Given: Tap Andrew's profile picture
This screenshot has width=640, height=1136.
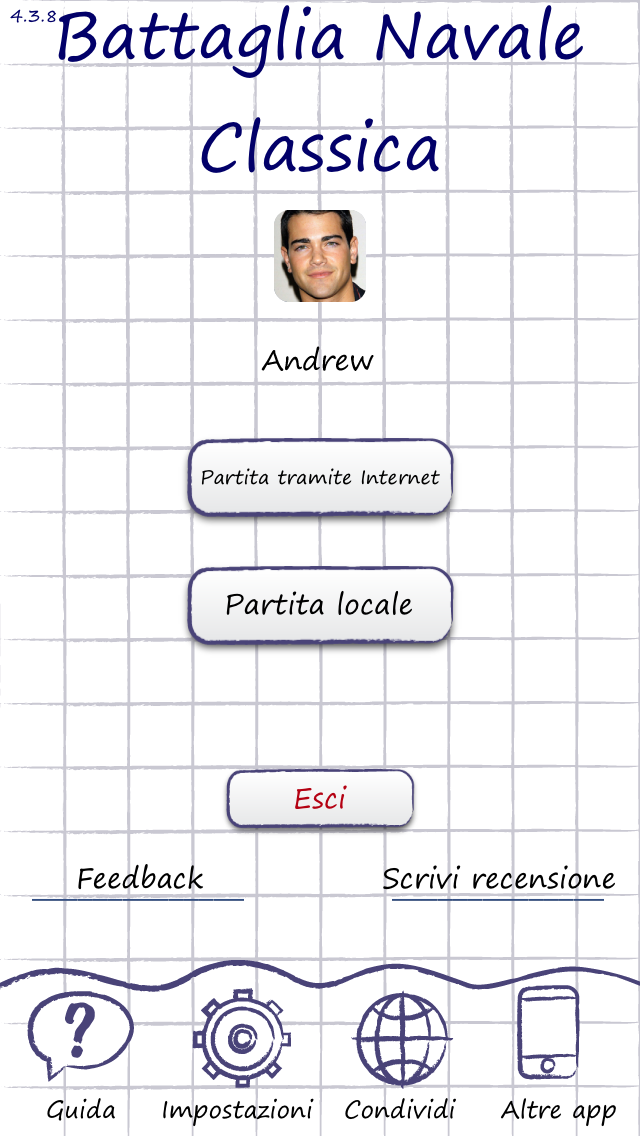Looking at the screenshot, I should click(x=320, y=256).
